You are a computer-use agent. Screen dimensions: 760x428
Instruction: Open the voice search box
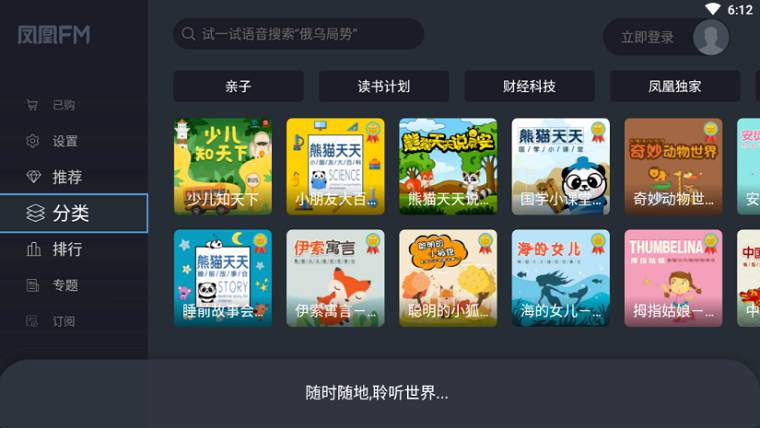pyautogui.click(x=298, y=34)
